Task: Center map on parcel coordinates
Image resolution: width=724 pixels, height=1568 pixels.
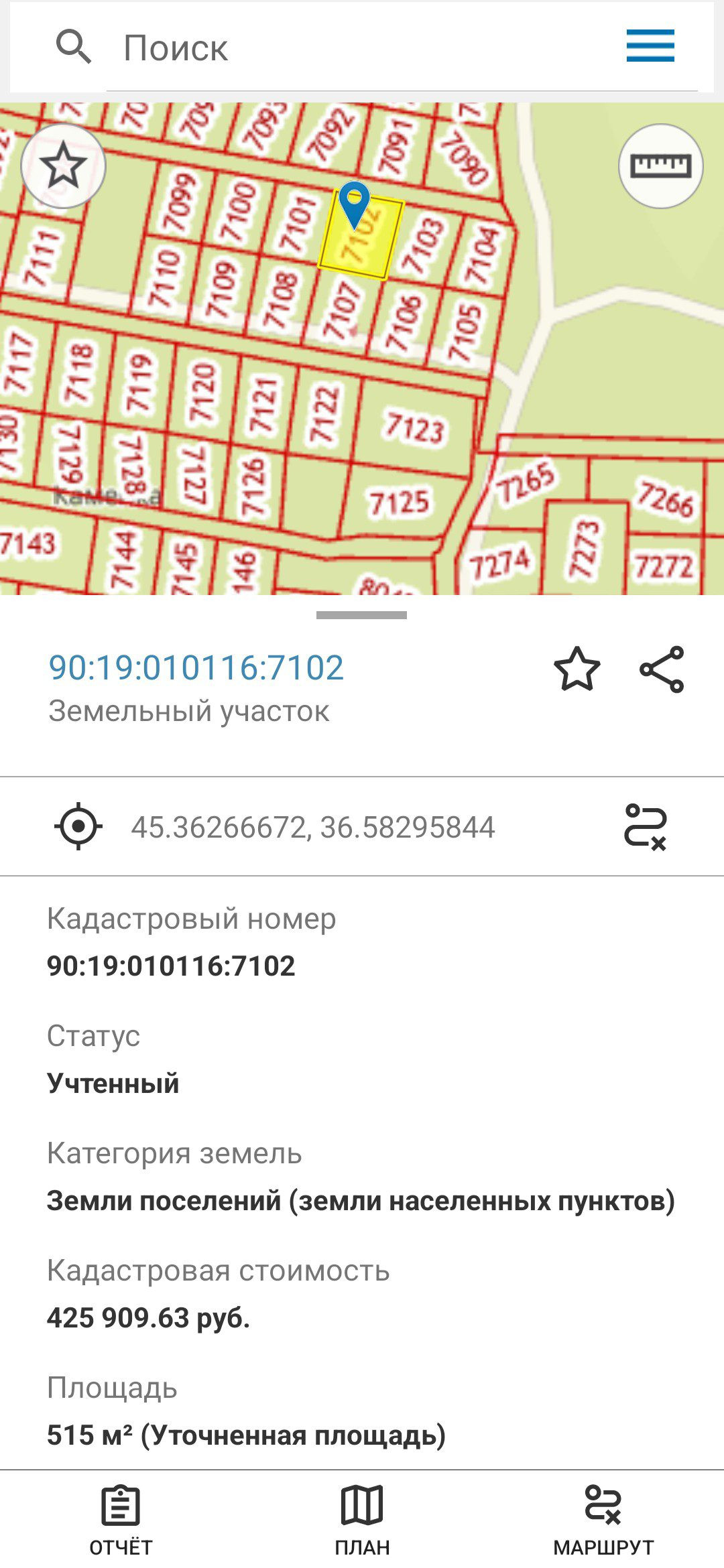Action: point(78,826)
